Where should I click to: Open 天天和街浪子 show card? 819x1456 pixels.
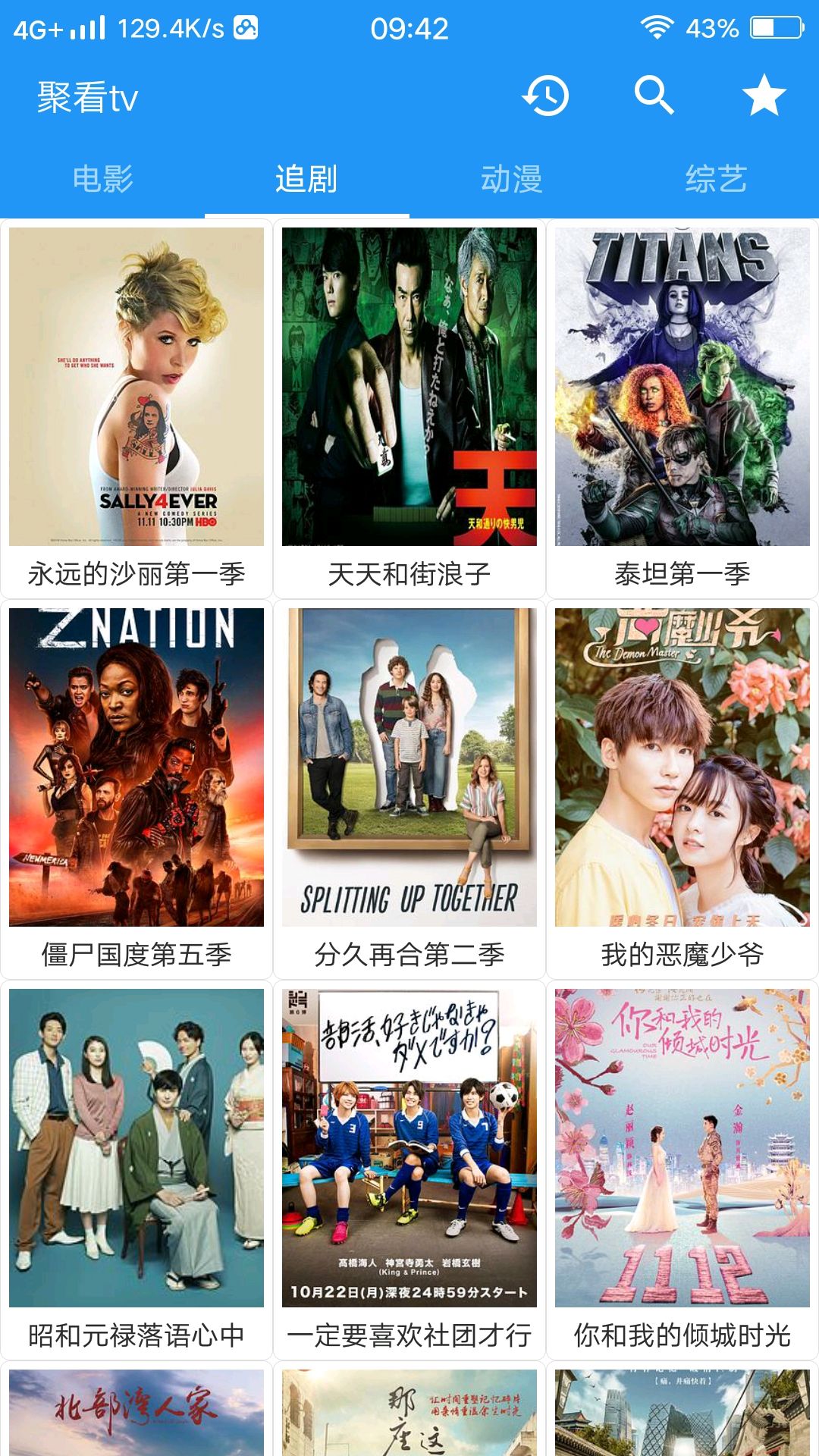coord(409,408)
